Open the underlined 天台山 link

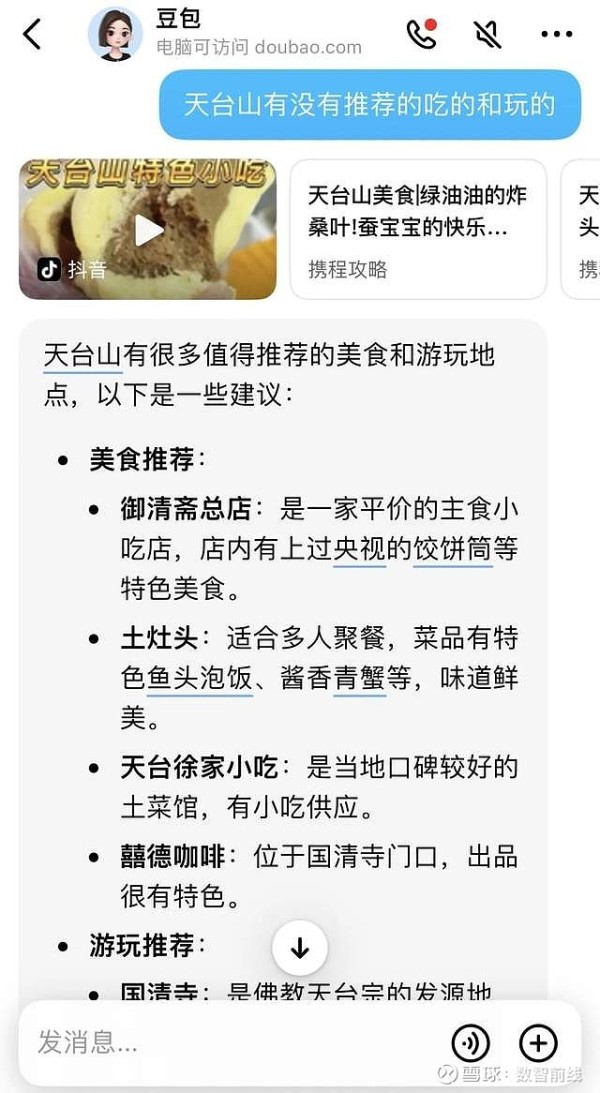(82, 355)
